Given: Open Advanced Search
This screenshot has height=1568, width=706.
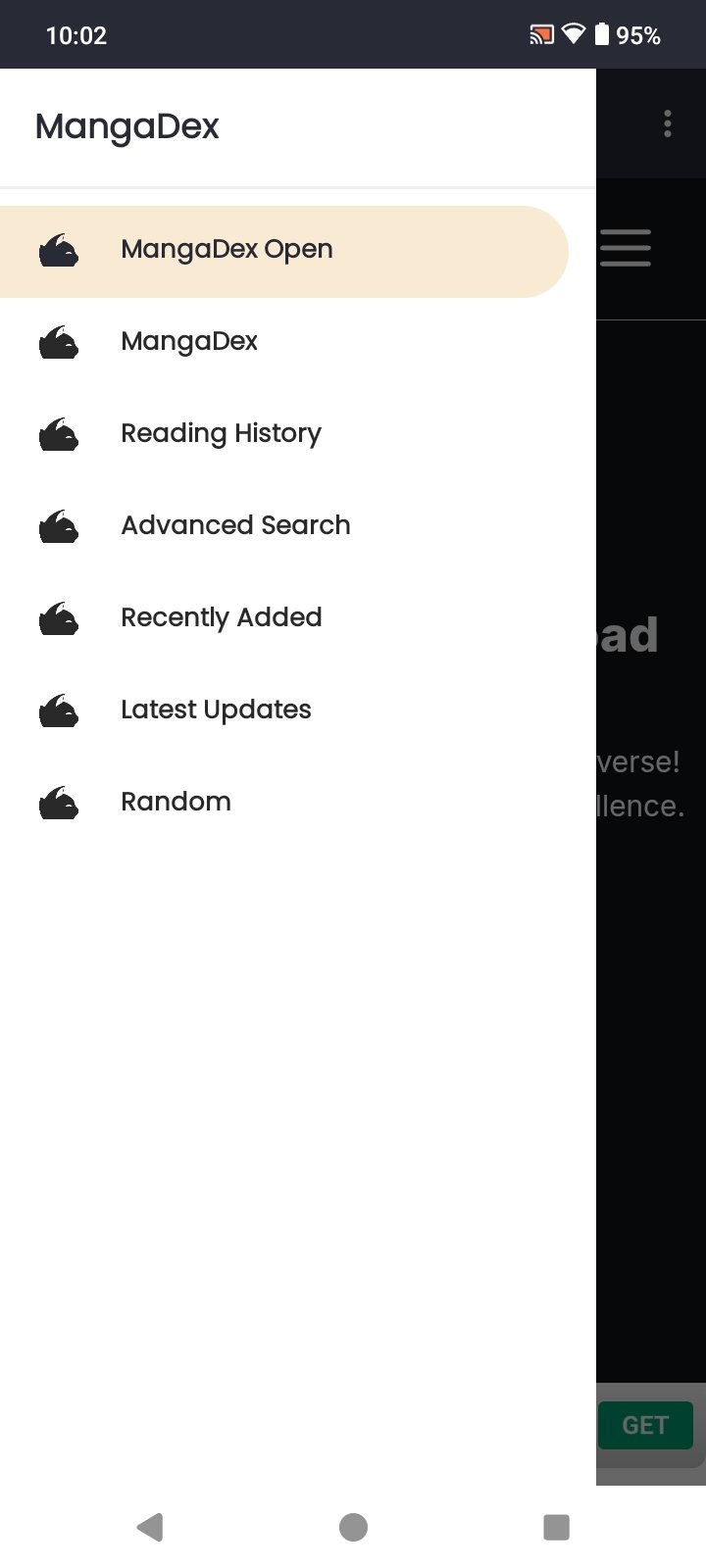Looking at the screenshot, I should click(x=235, y=526).
